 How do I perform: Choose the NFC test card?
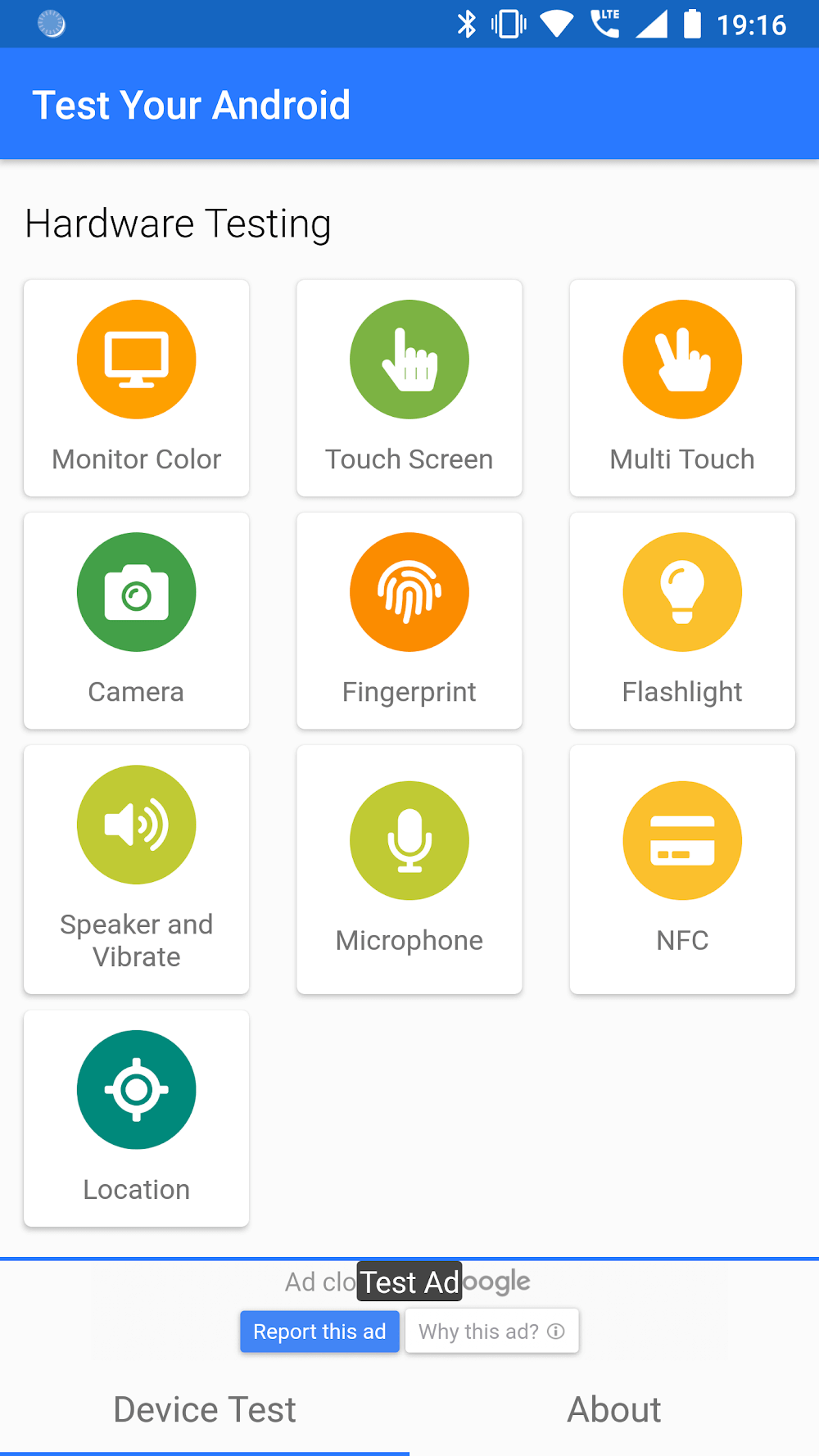click(682, 870)
